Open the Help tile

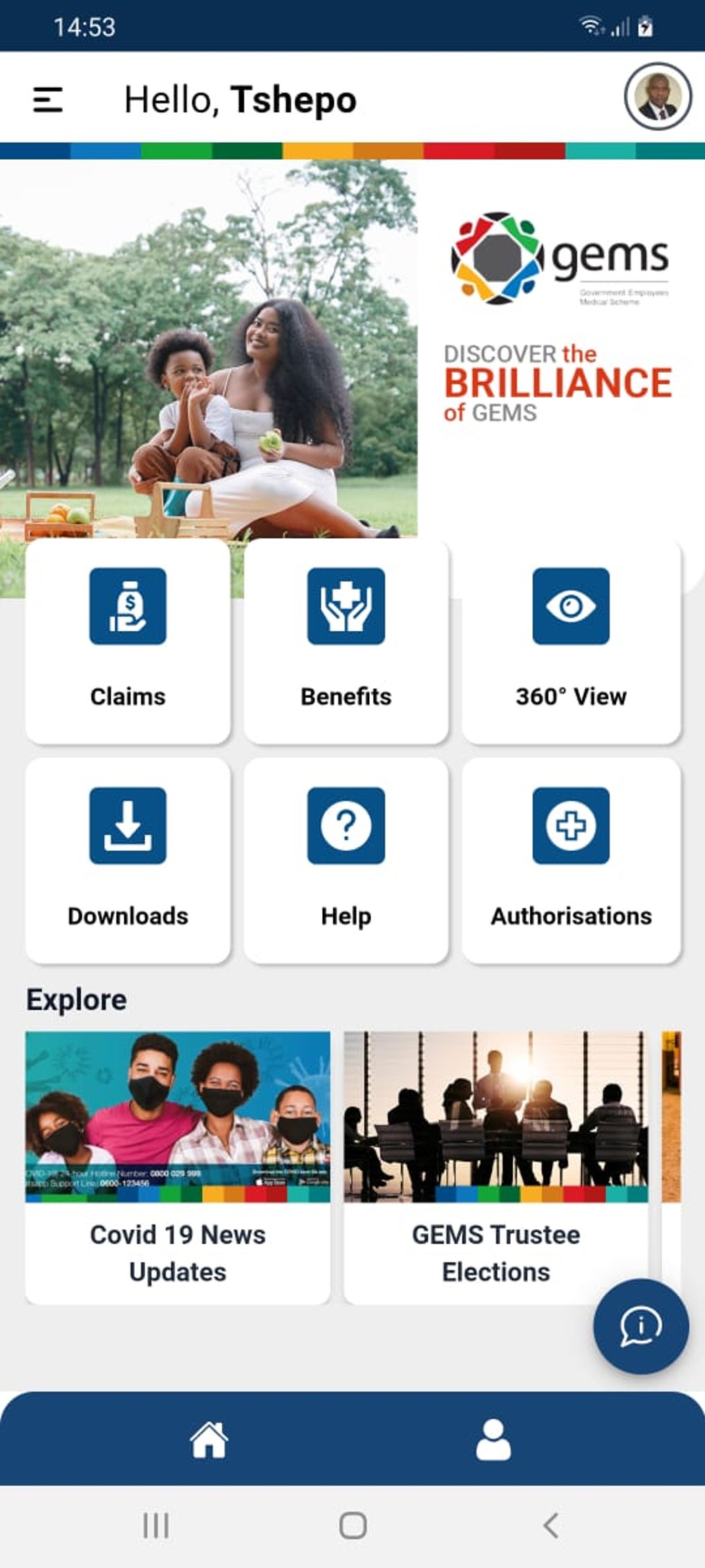click(x=346, y=860)
